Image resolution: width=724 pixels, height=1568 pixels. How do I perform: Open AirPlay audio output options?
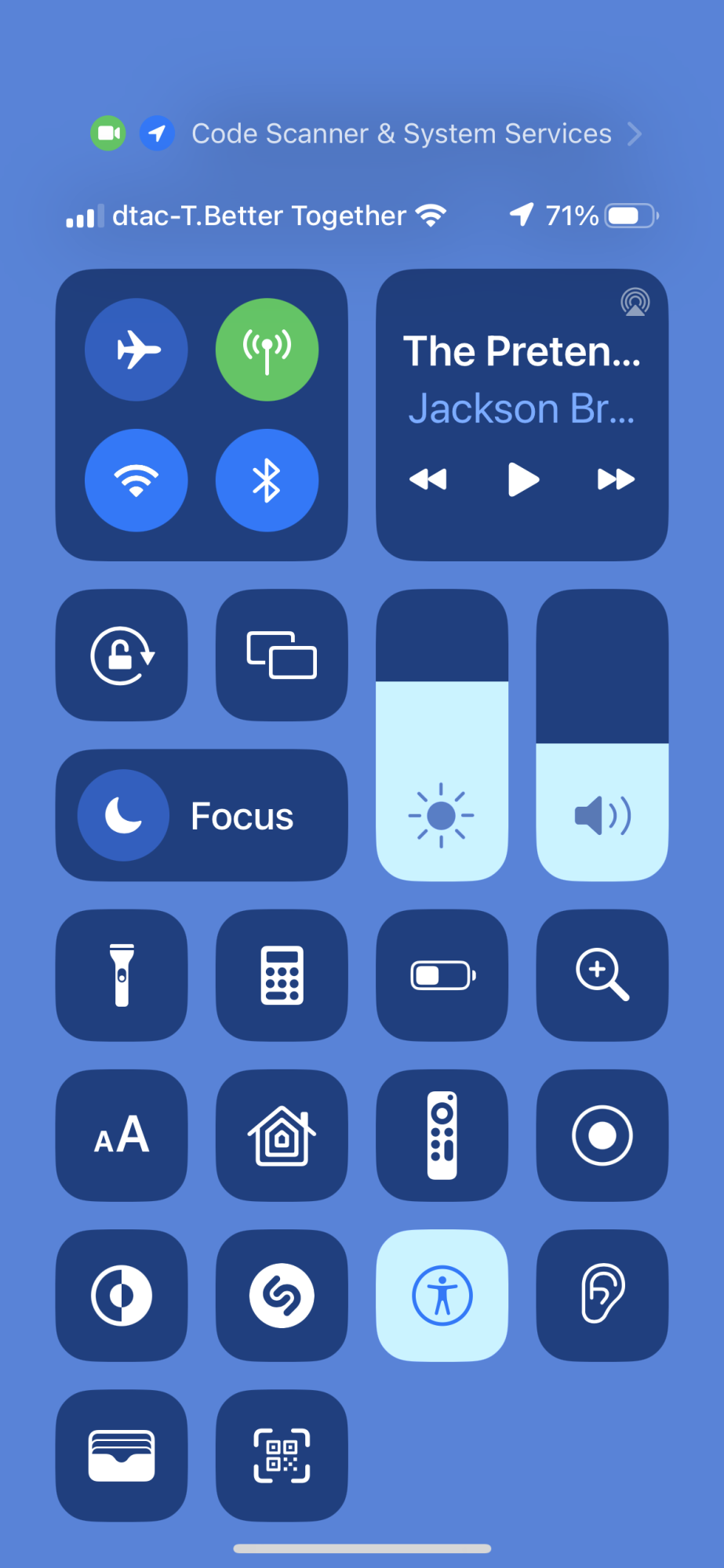[635, 302]
